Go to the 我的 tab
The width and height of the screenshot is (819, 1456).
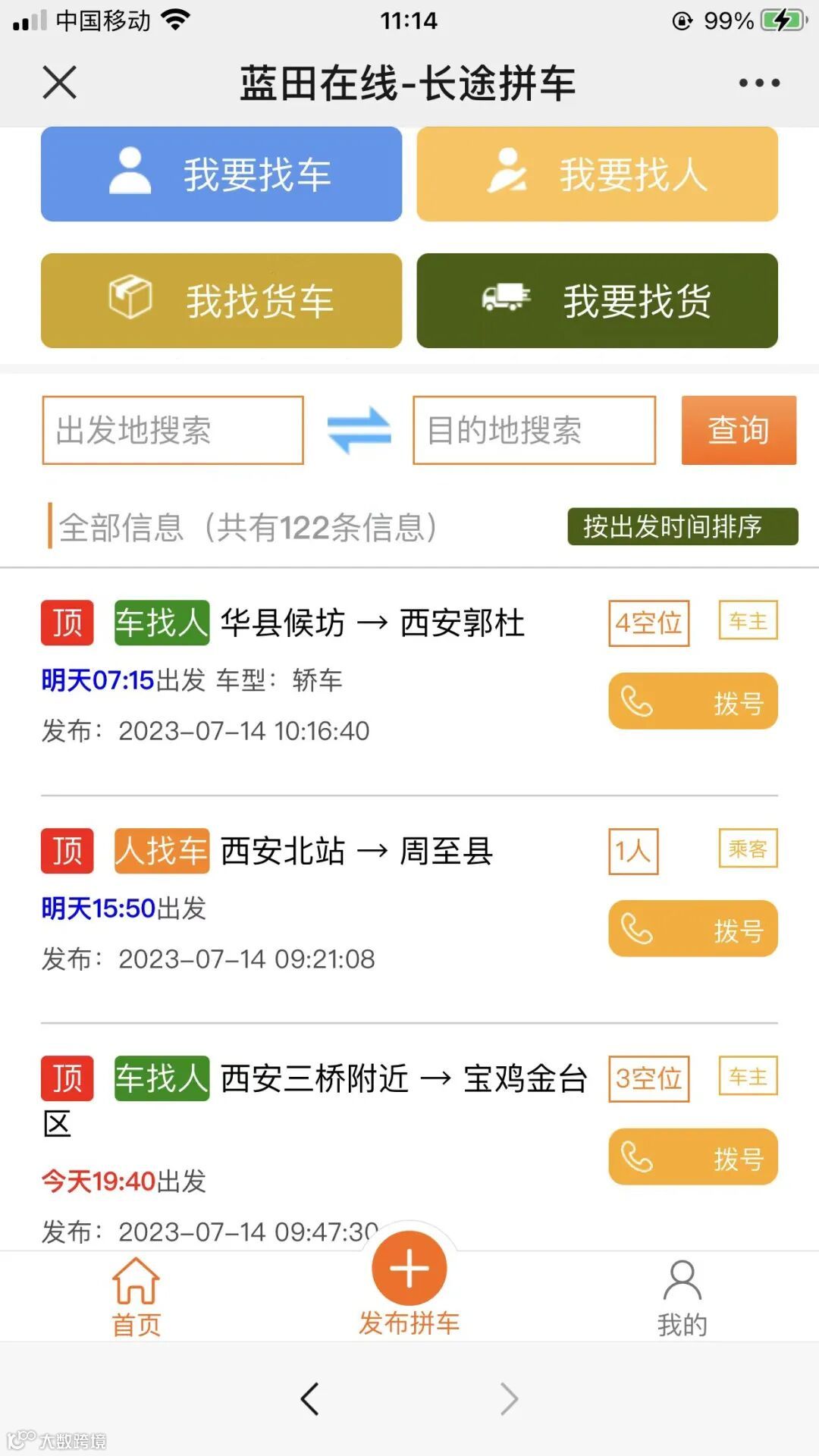pyautogui.click(x=682, y=1297)
